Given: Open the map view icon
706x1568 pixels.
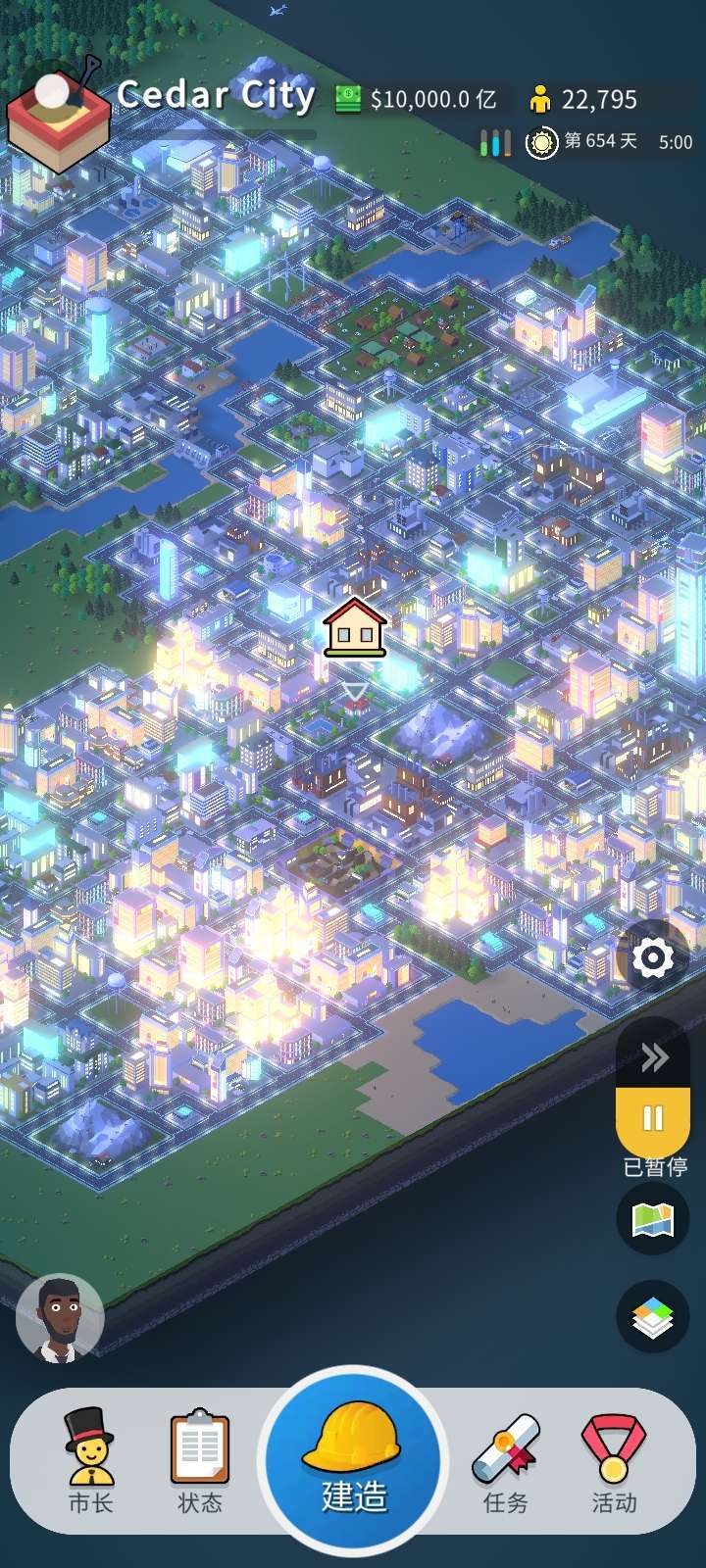Looking at the screenshot, I should (653, 1220).
